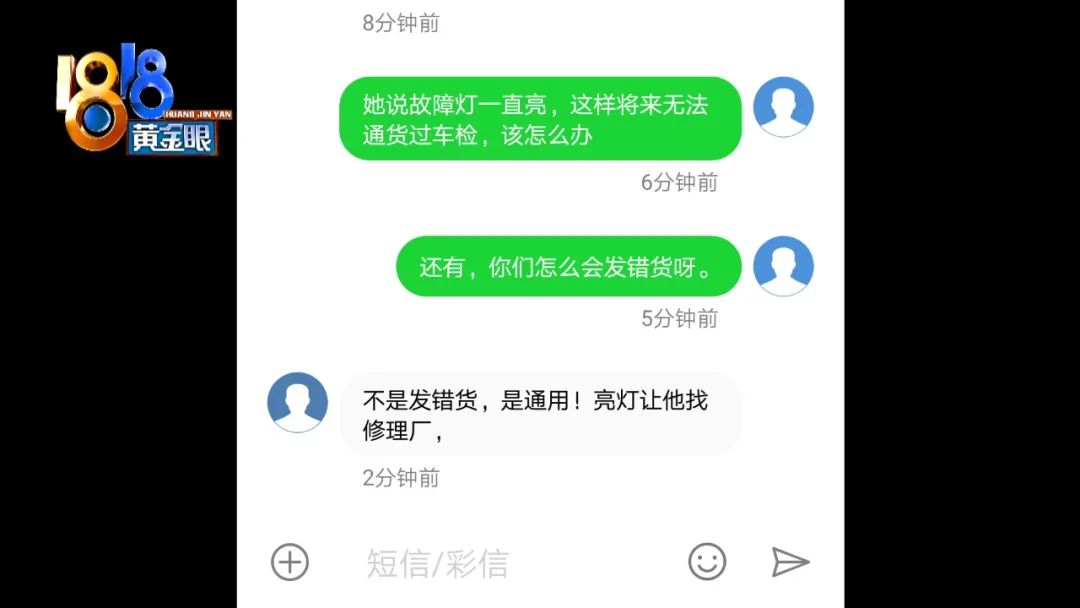
Task: Open the plus attachment button
Action: pyautogui.click(x=290, y=562)
